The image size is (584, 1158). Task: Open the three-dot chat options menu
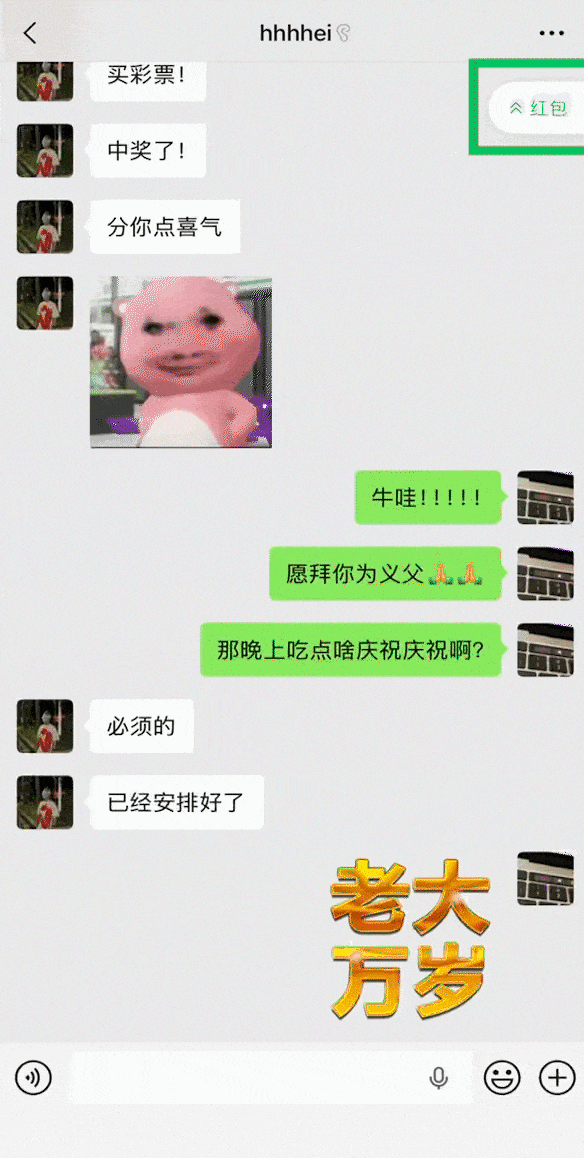click(x=552, y=33)
